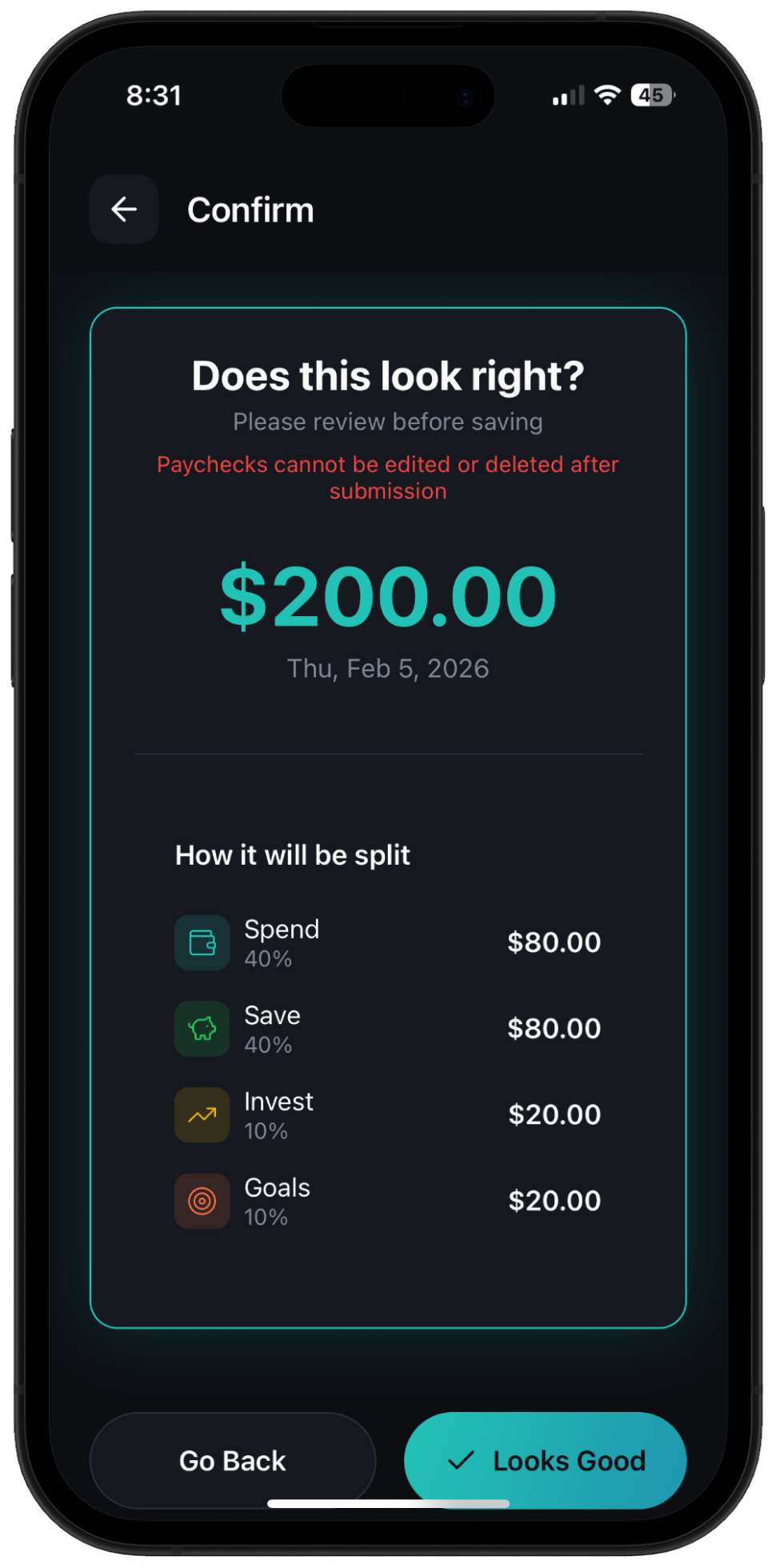Tap the Go Back button
The height and width of the screenshot is (1568, 776).
point(232,1460)
